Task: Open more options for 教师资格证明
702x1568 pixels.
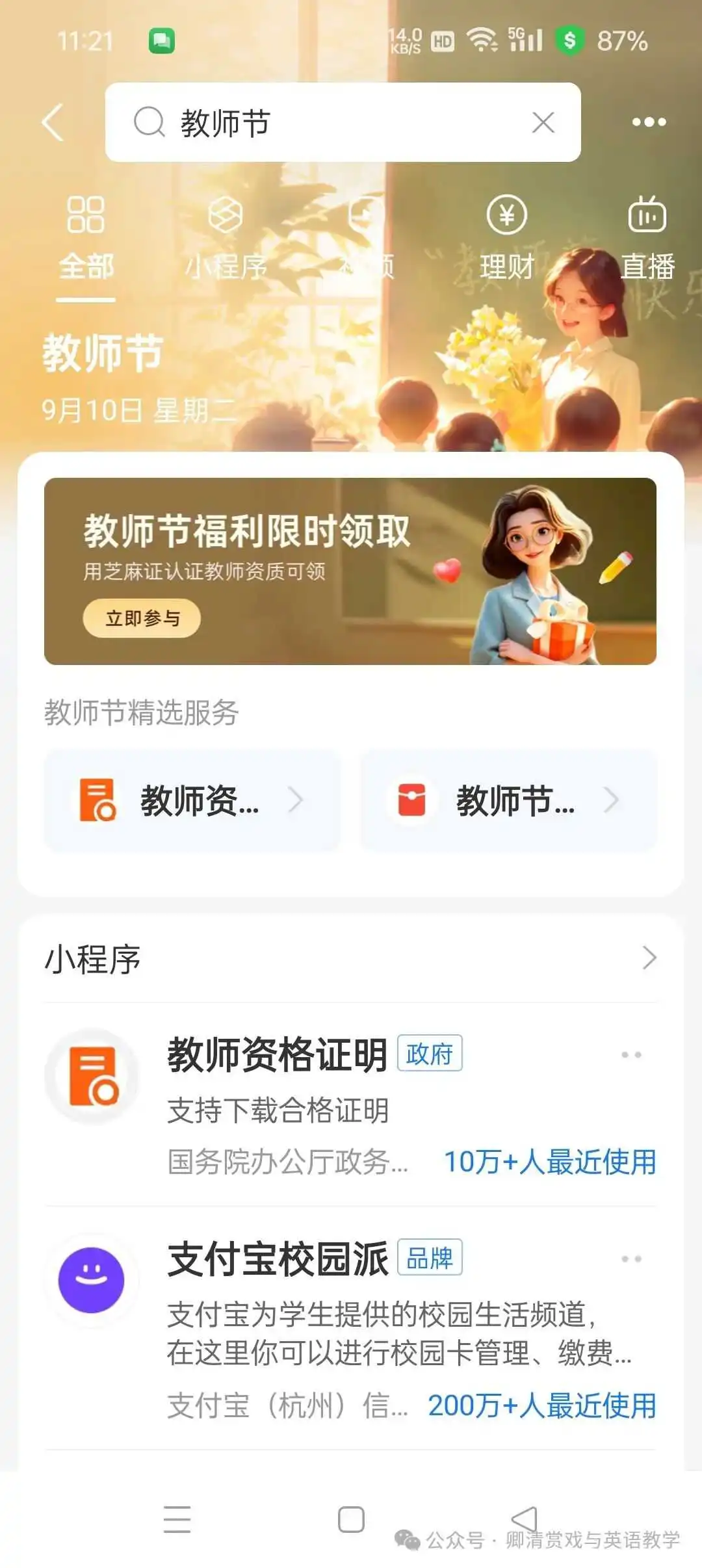Action: click(x=631, y=1054)
